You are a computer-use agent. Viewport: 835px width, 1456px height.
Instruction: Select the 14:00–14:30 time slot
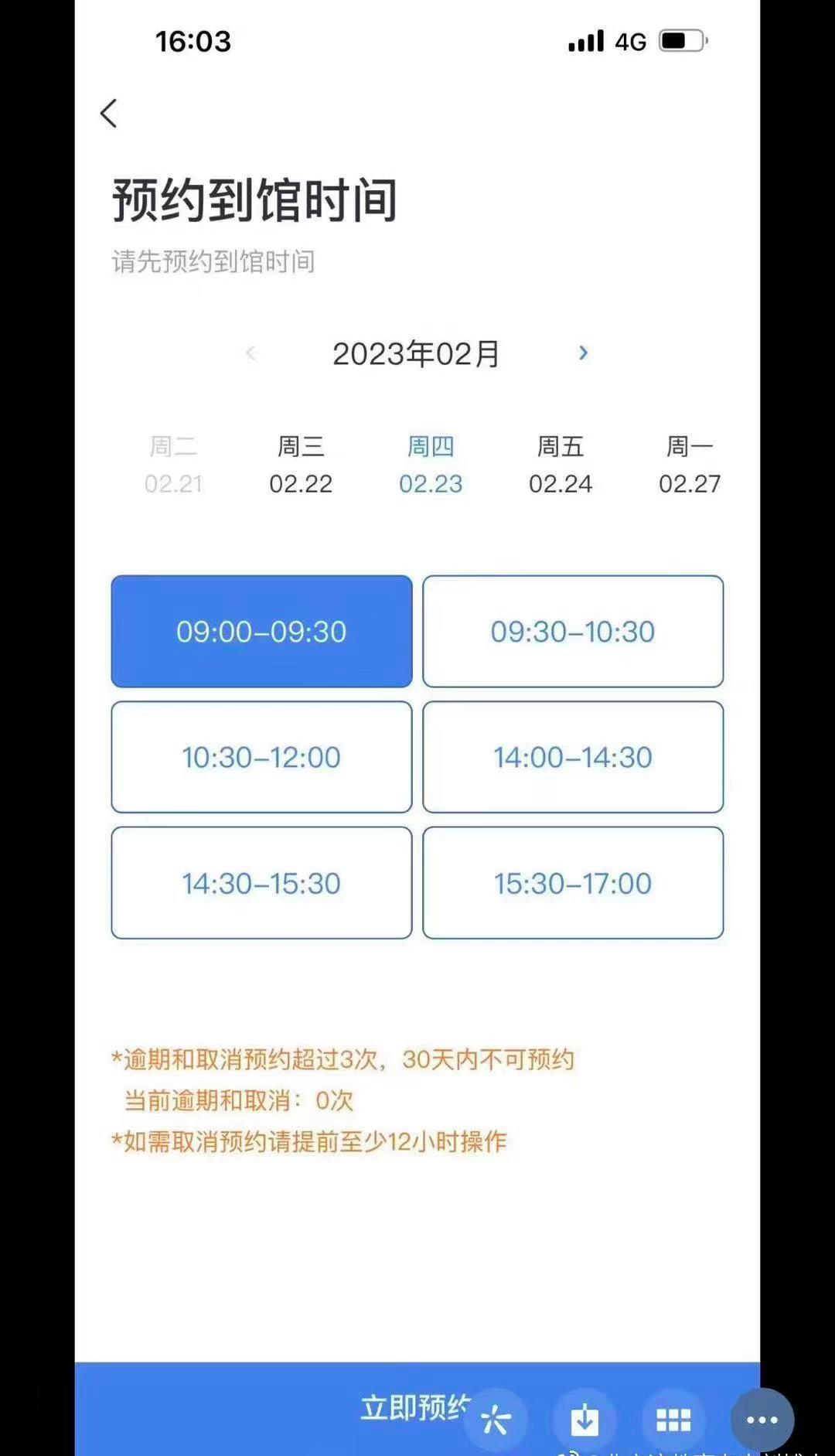[x=573, y=757]
